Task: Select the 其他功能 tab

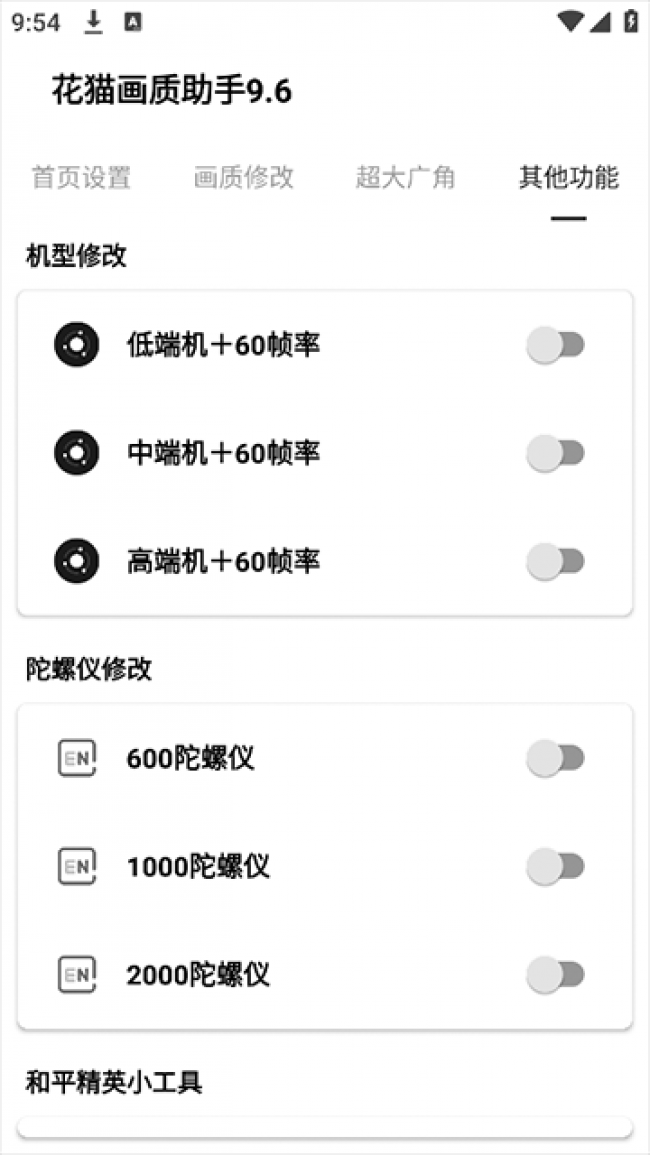Action: 568,178
